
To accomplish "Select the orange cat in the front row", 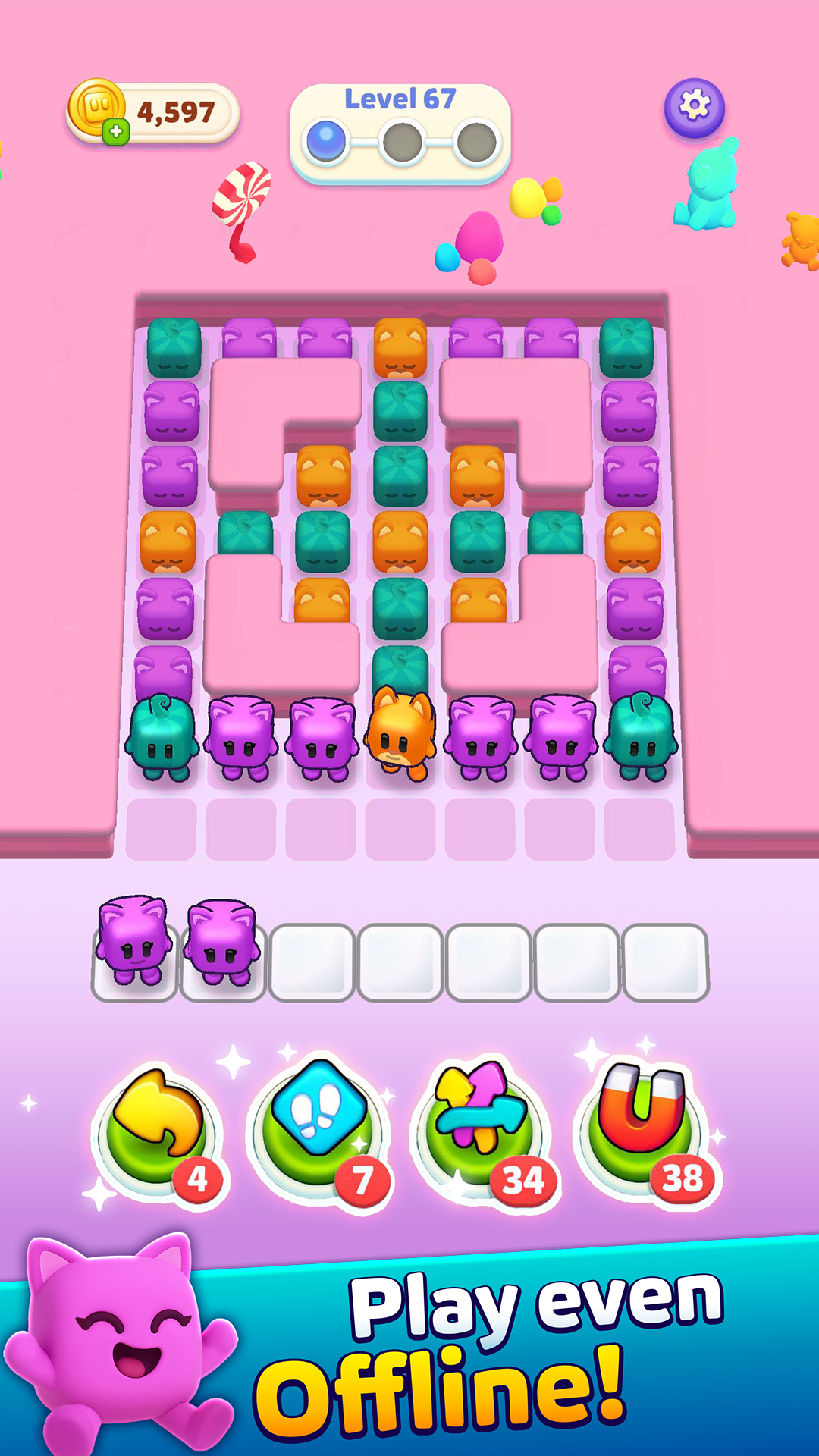I will point(400,733).
